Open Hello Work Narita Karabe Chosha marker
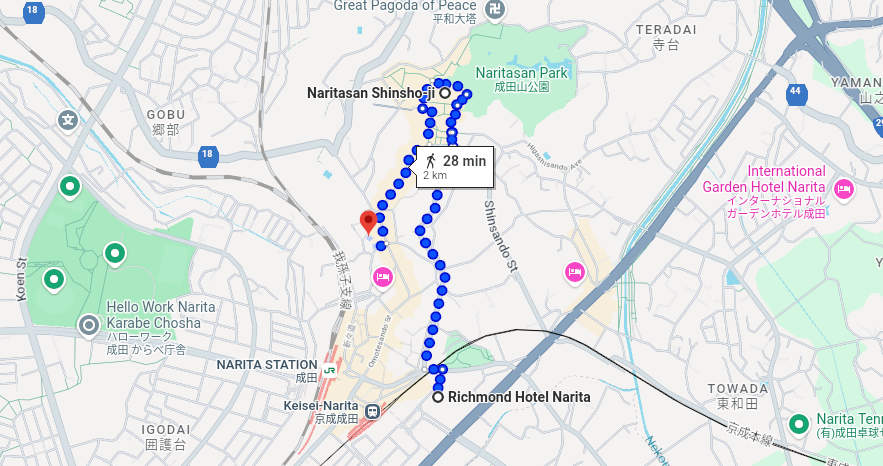The height and width of the screenshot is (466, 883). (89, 324)
